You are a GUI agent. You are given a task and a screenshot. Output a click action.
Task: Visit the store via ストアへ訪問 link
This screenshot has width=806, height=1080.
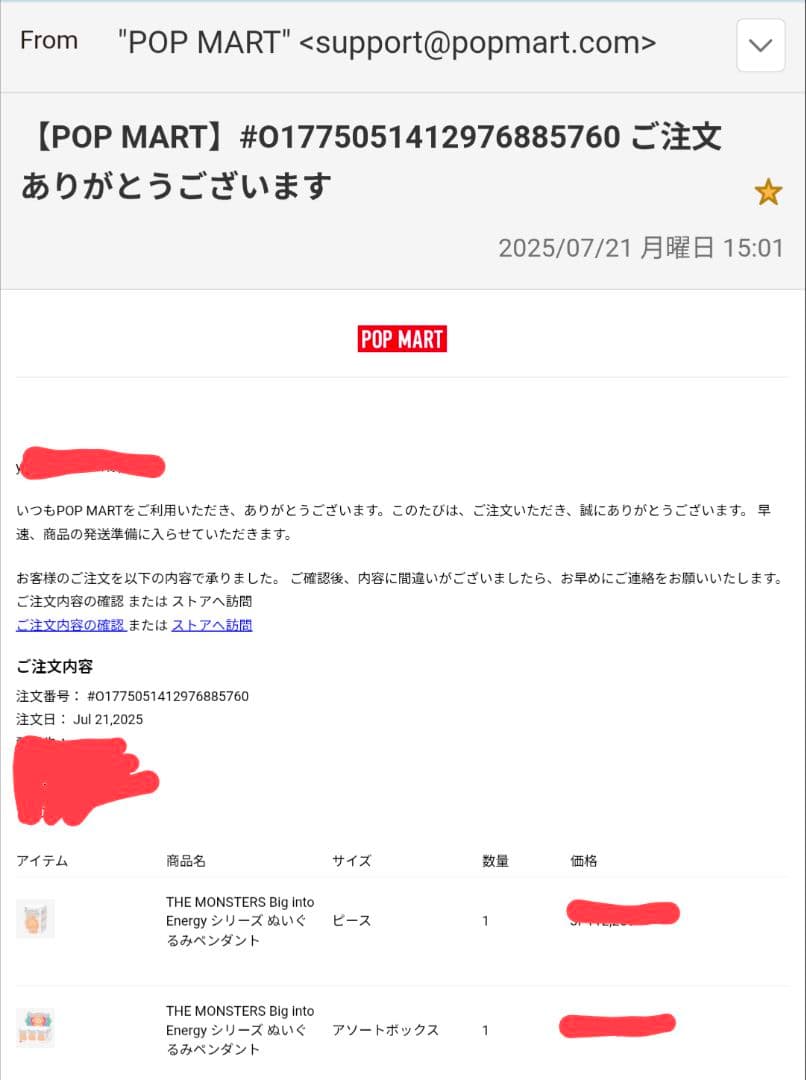pyautogui.click(x=210, y=624)
